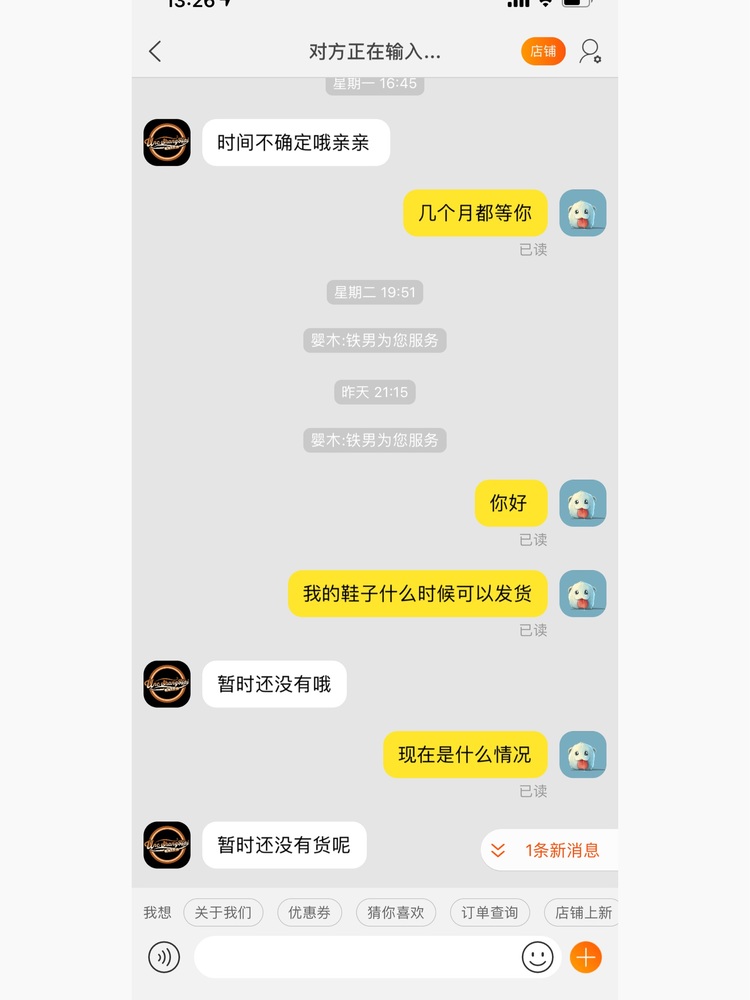Jump to the 1条新消息 new message
The image size is (750, 1000).
point(549,850)
